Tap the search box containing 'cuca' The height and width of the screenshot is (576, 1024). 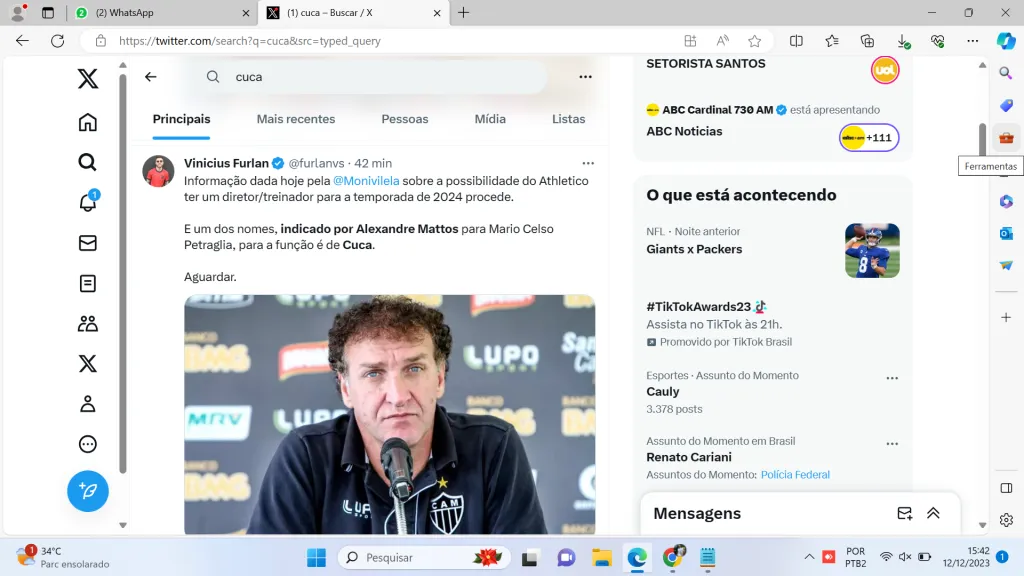tap(380, 77)
